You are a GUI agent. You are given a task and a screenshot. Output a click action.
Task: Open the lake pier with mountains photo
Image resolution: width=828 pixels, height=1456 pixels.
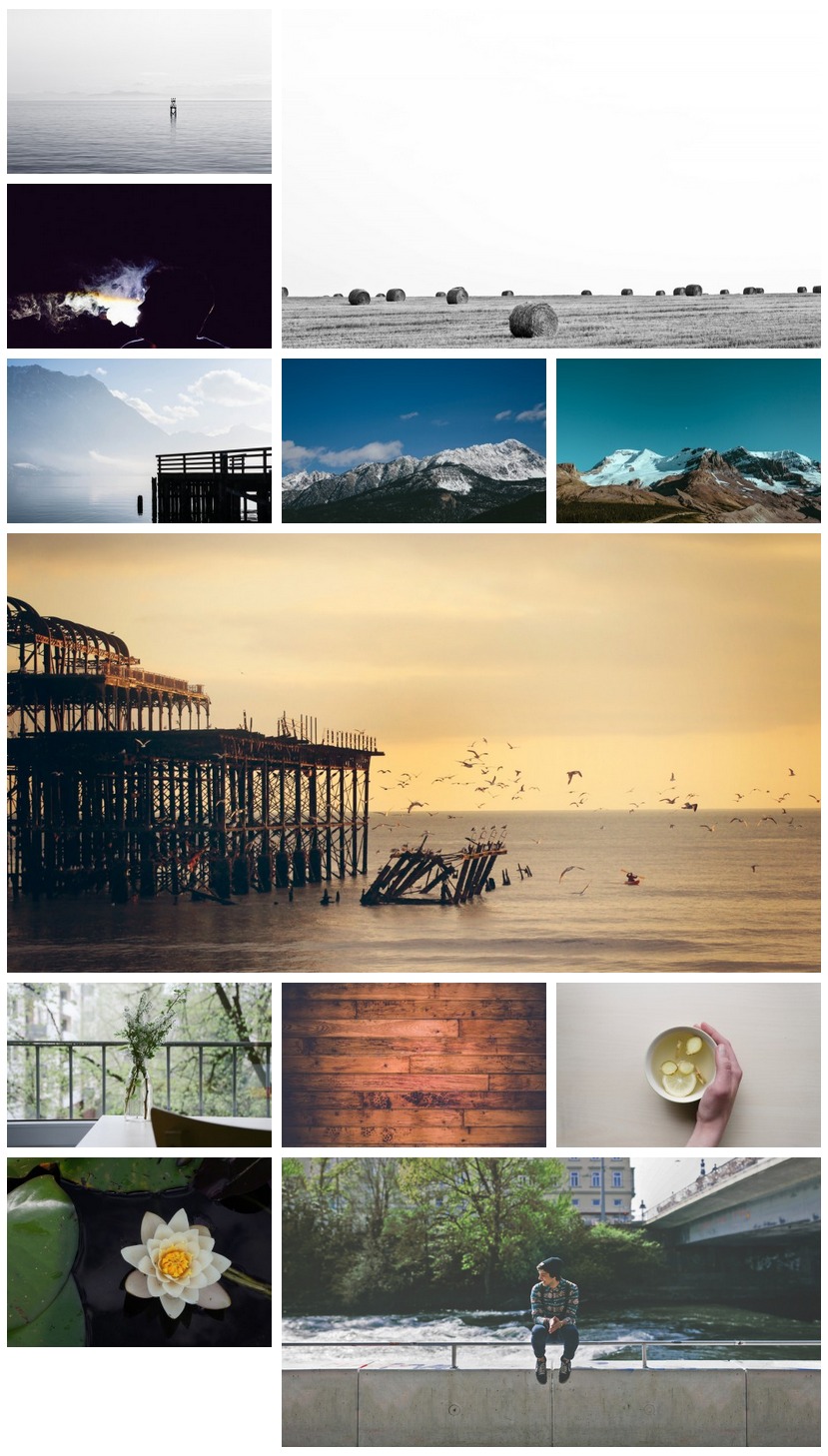pos(139,440)
